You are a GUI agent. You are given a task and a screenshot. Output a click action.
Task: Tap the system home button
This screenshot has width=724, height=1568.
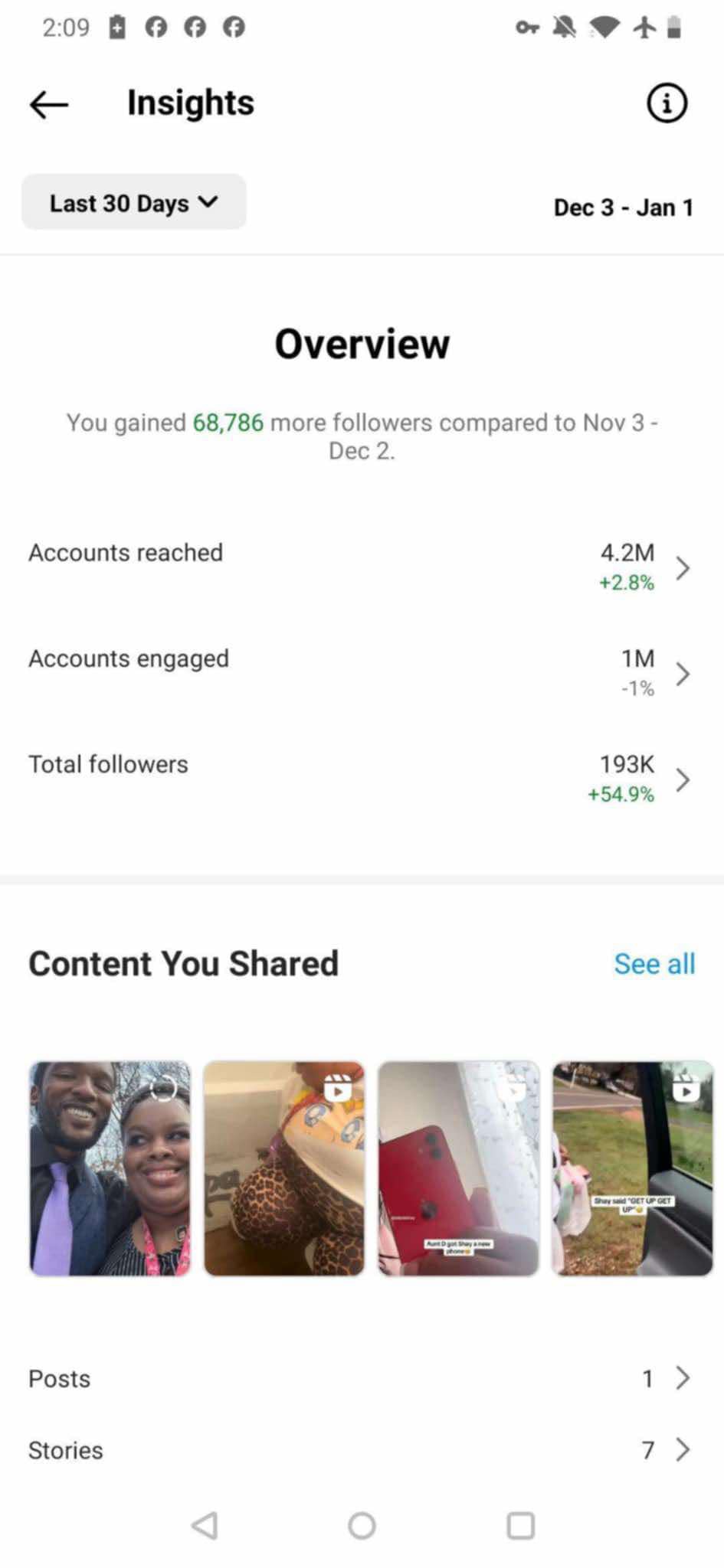[362, 1525]
